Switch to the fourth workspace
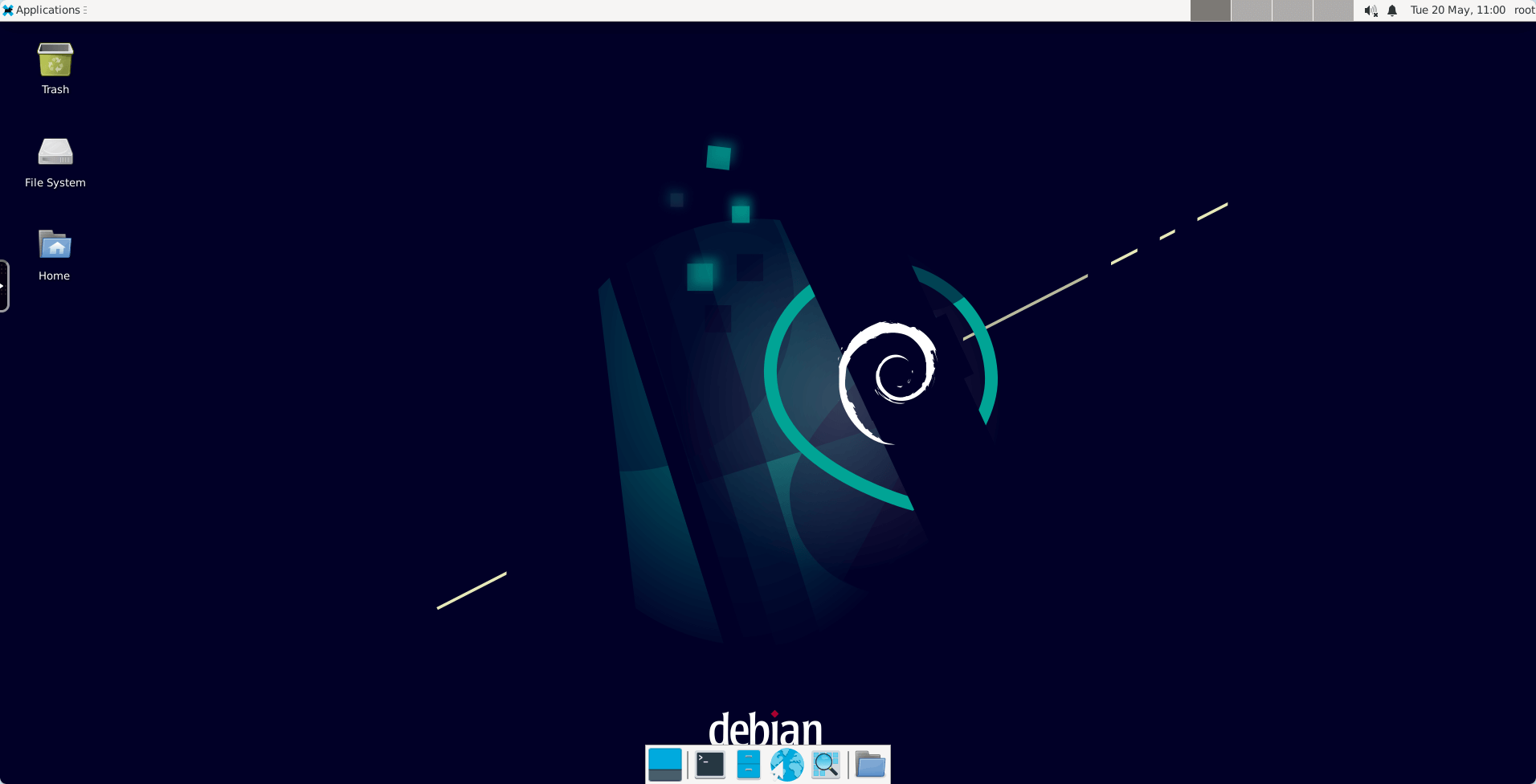 coord(1333,10)
